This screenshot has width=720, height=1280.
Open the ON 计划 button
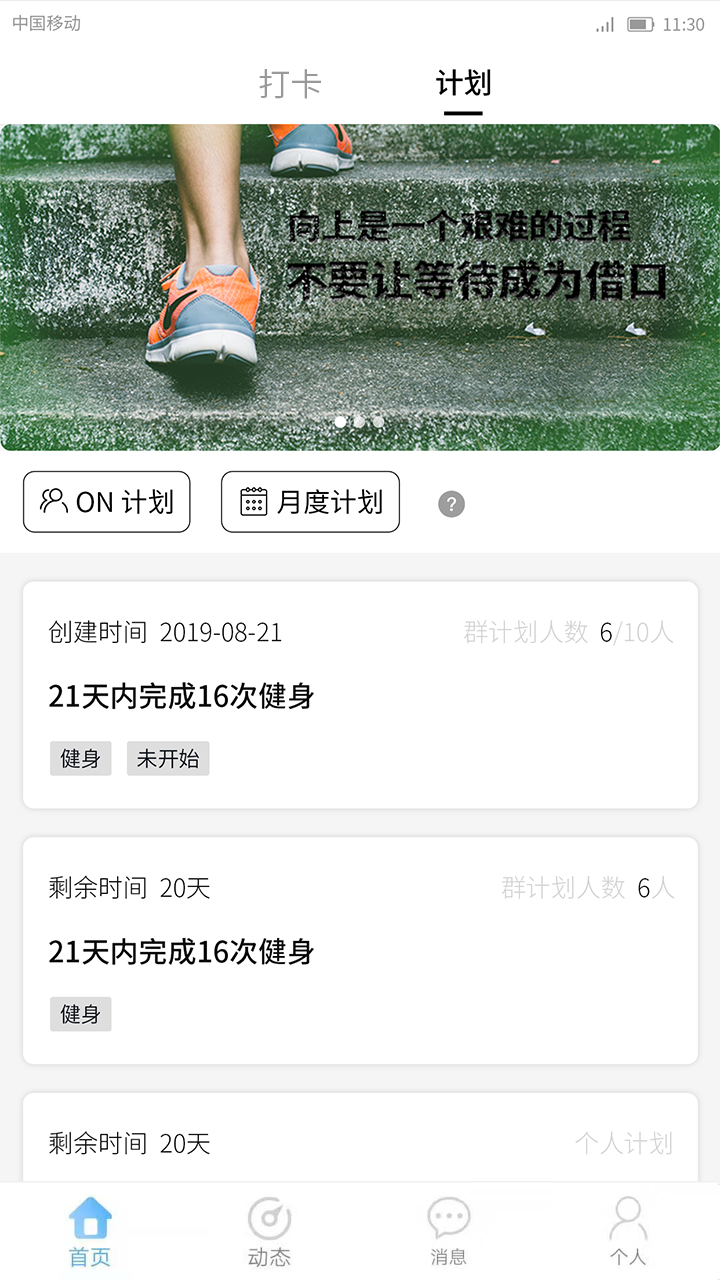pos(106,502)
